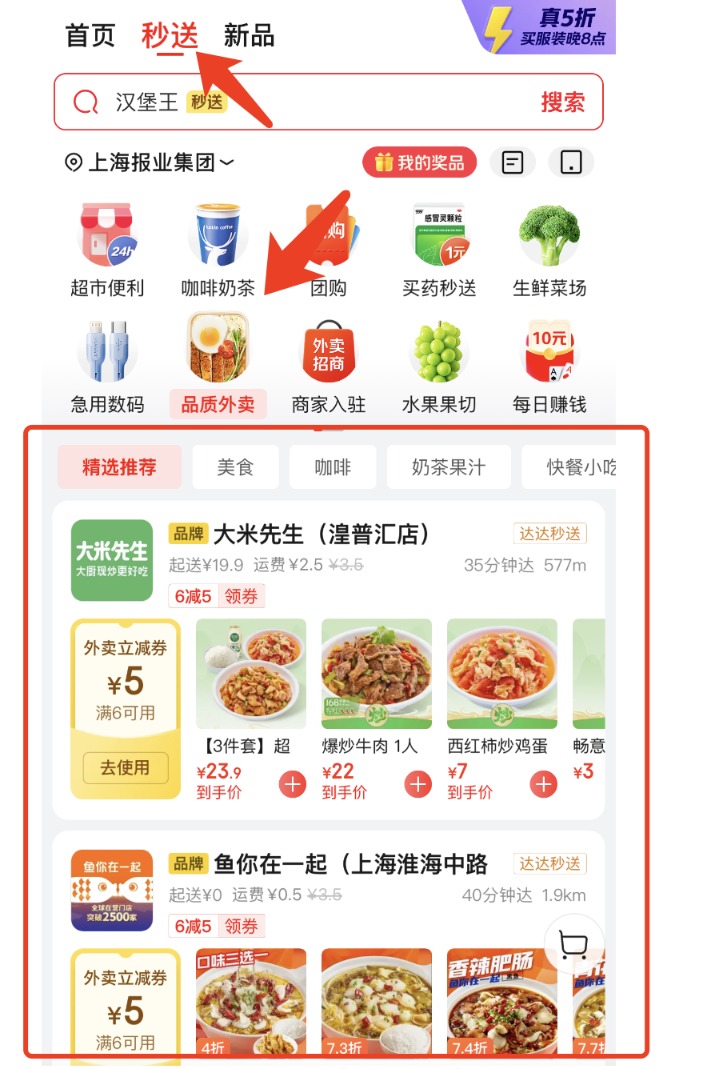The width and height of the screenshot is (707, 1069).
Task: Add 爆炒牛肉 to the cart
Action: (418, 784)
